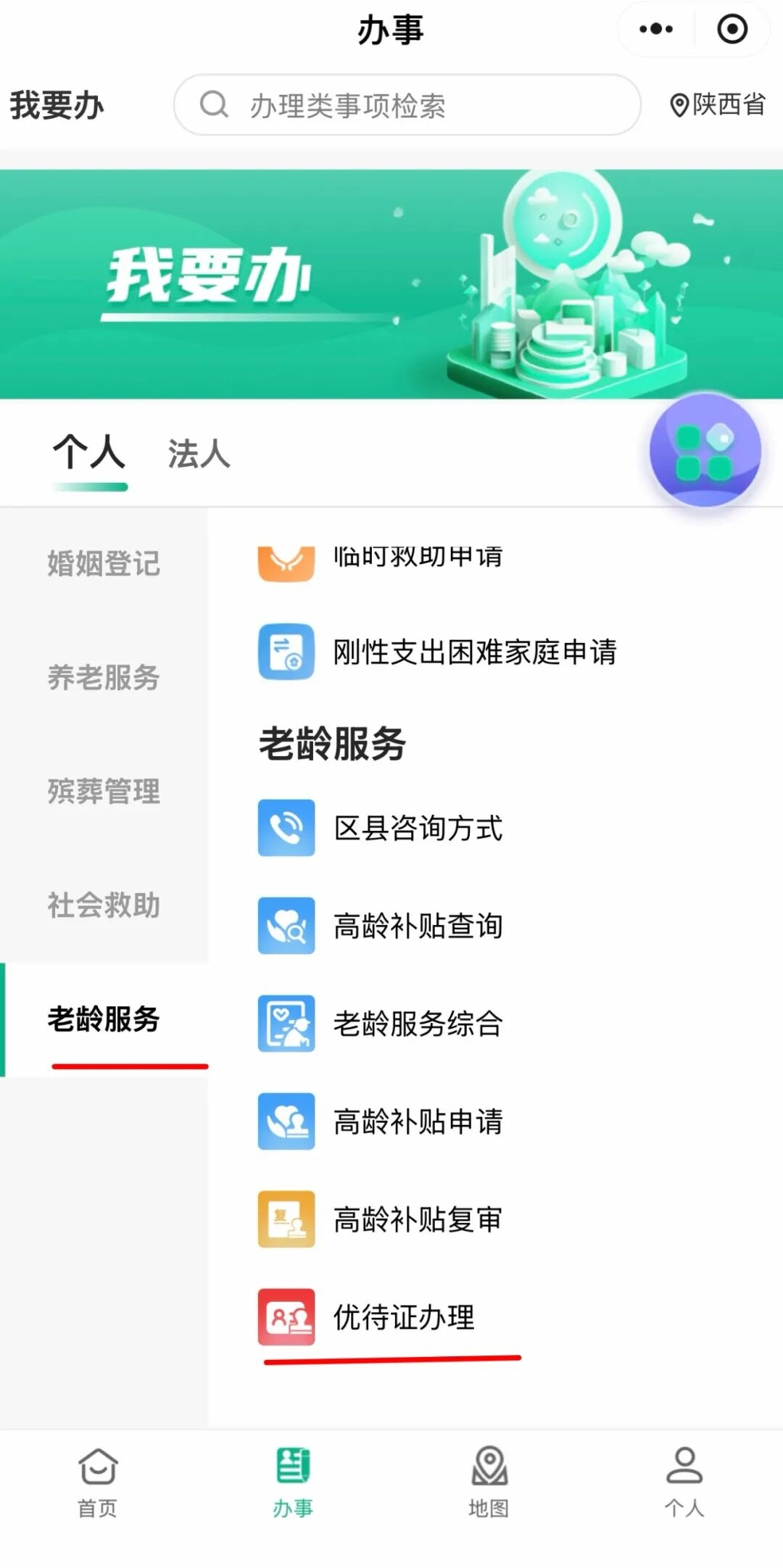
Task: Change the 陕西省 location
Action: click(717, 105)
